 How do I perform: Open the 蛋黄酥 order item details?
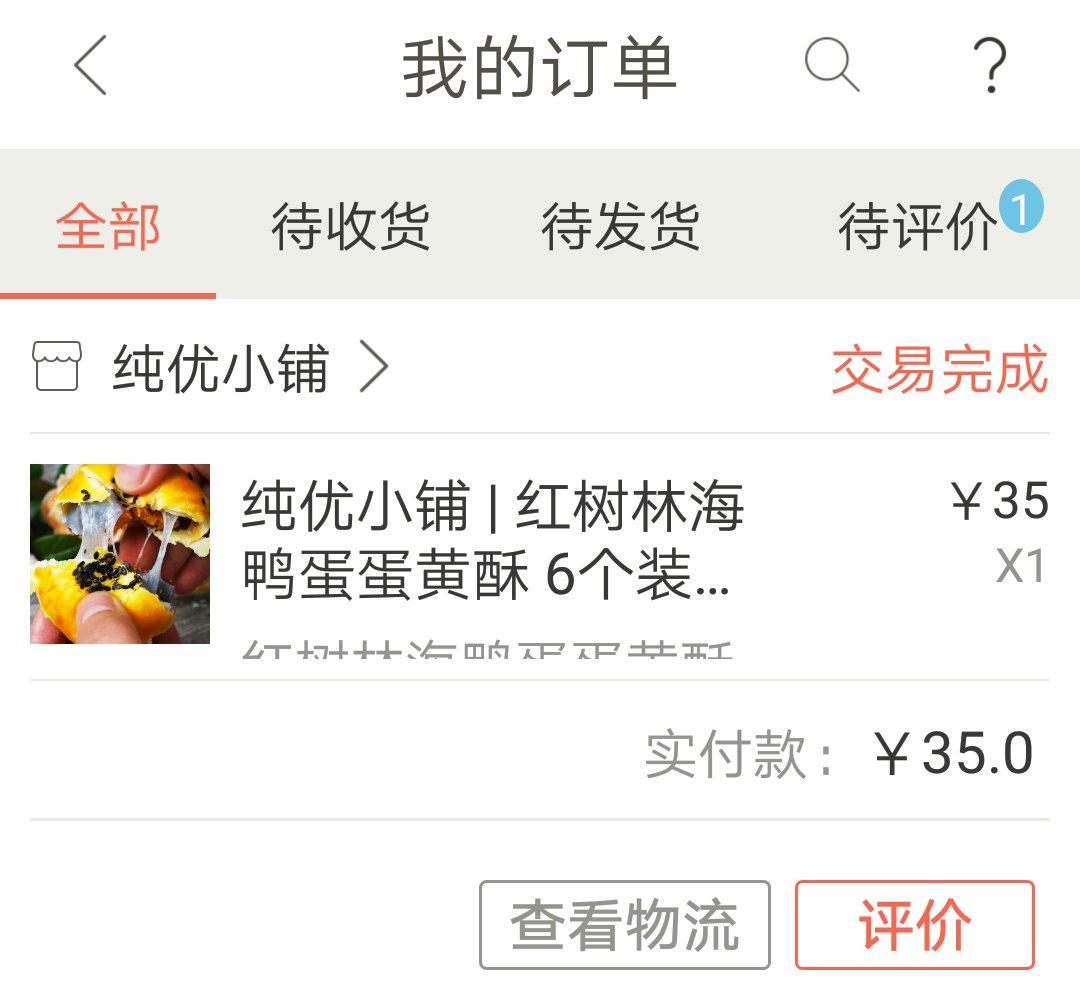540,557
